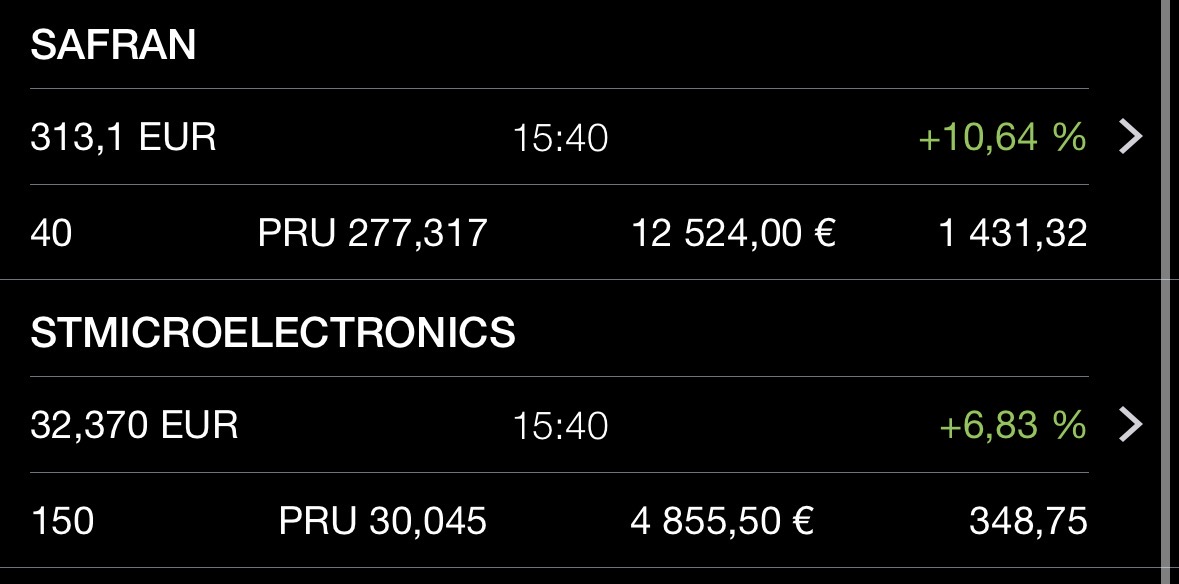Open the SAFRAN position details

[1129, 136]
